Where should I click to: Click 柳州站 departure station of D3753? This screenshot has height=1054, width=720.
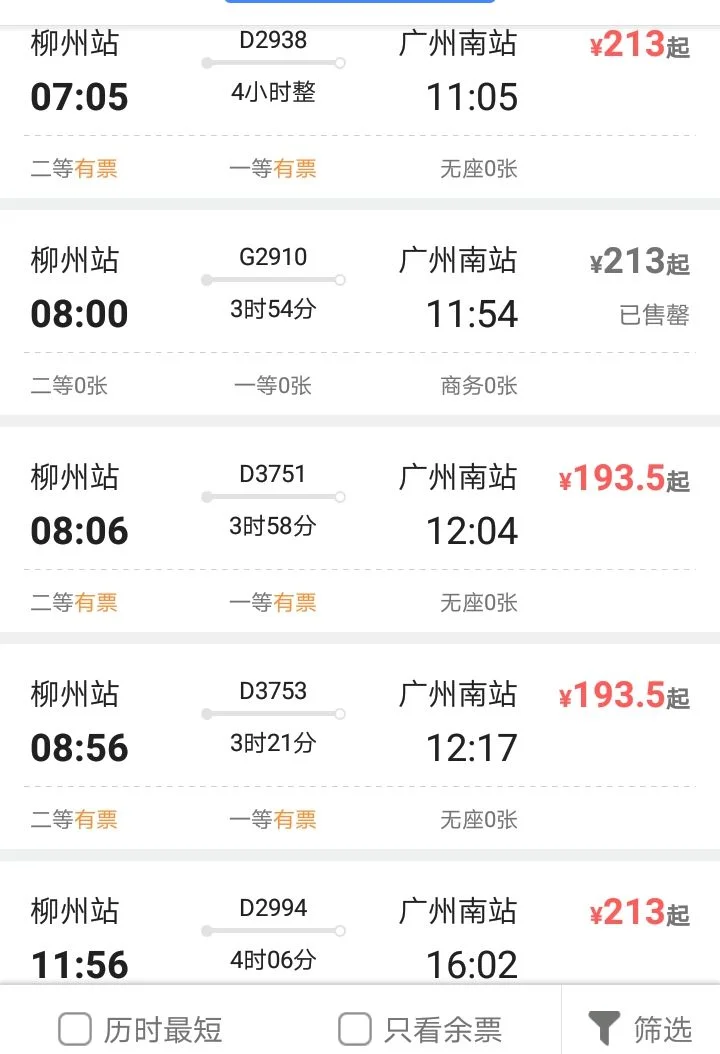[x=77, y=694]
